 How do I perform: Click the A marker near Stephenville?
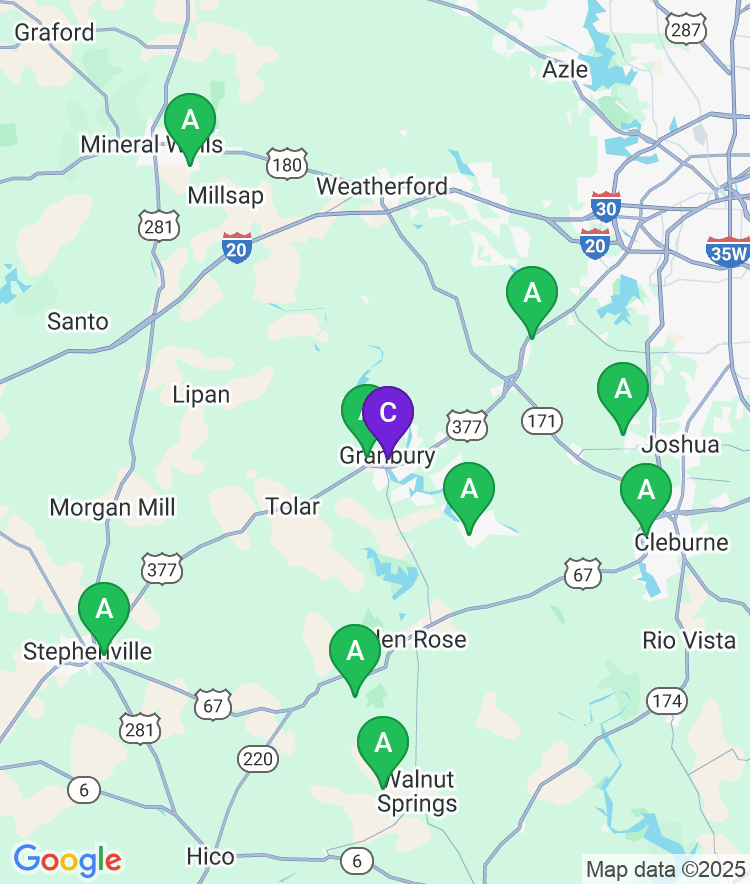(104, 606)
